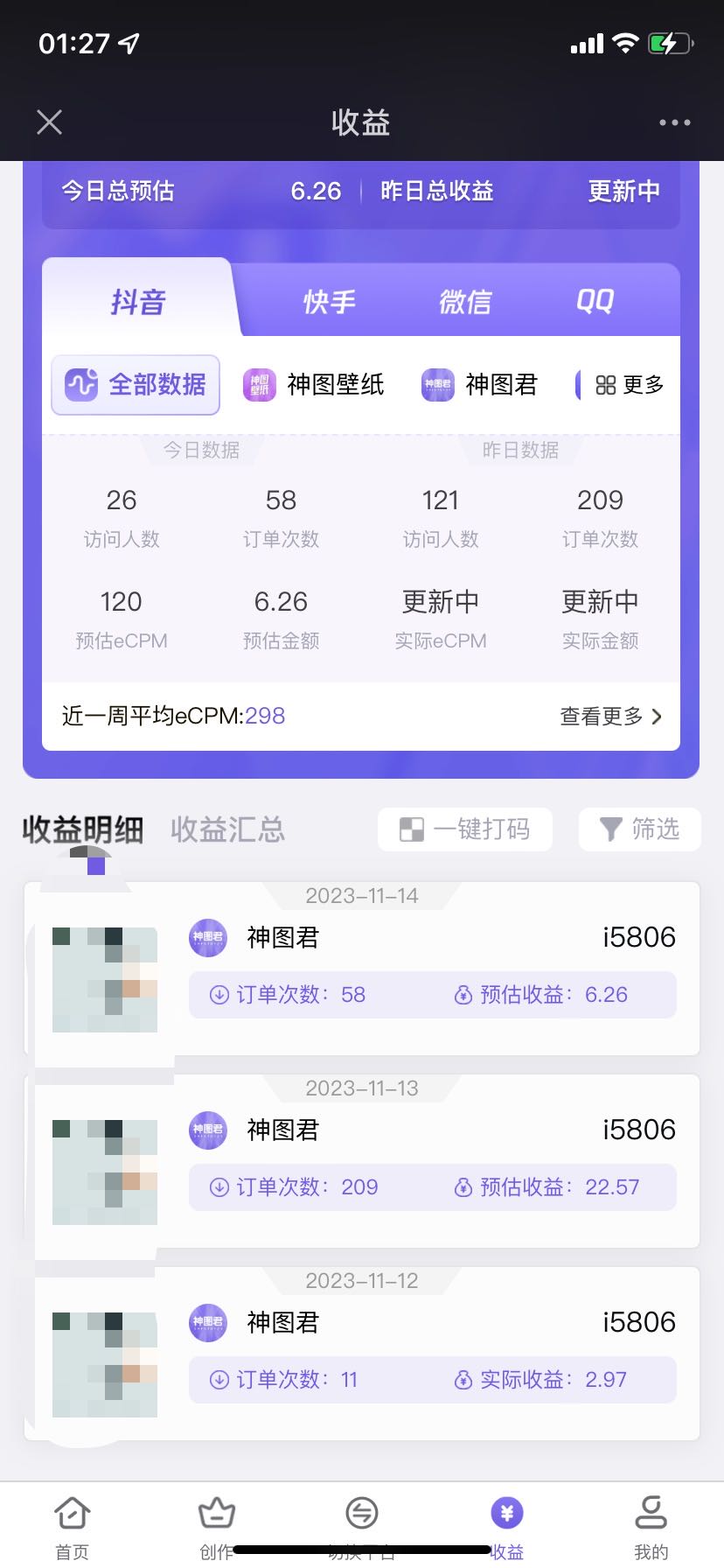Go to the 首页 tab
Screen dimensions: 724x1568
coord(73,1526)
